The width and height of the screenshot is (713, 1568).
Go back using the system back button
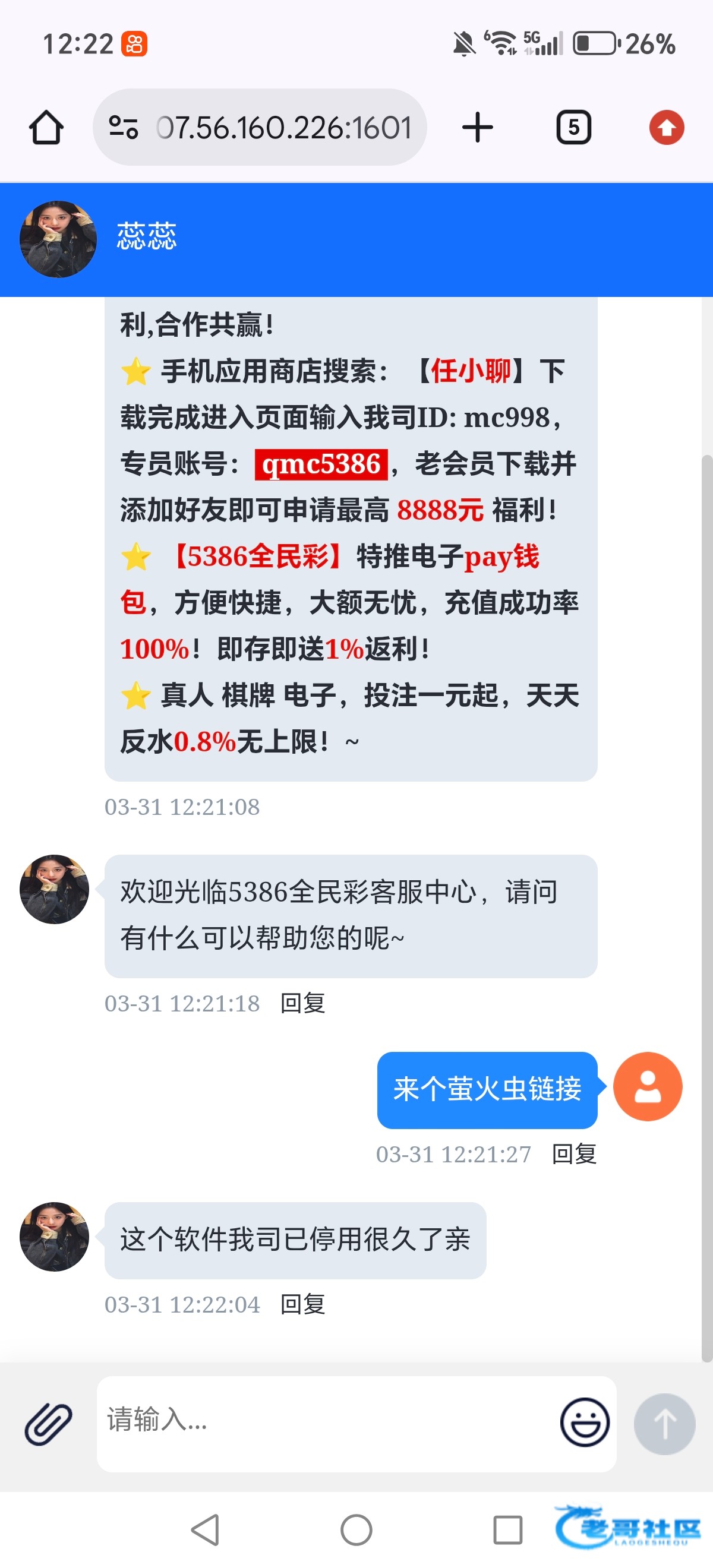coord(206,1529)
